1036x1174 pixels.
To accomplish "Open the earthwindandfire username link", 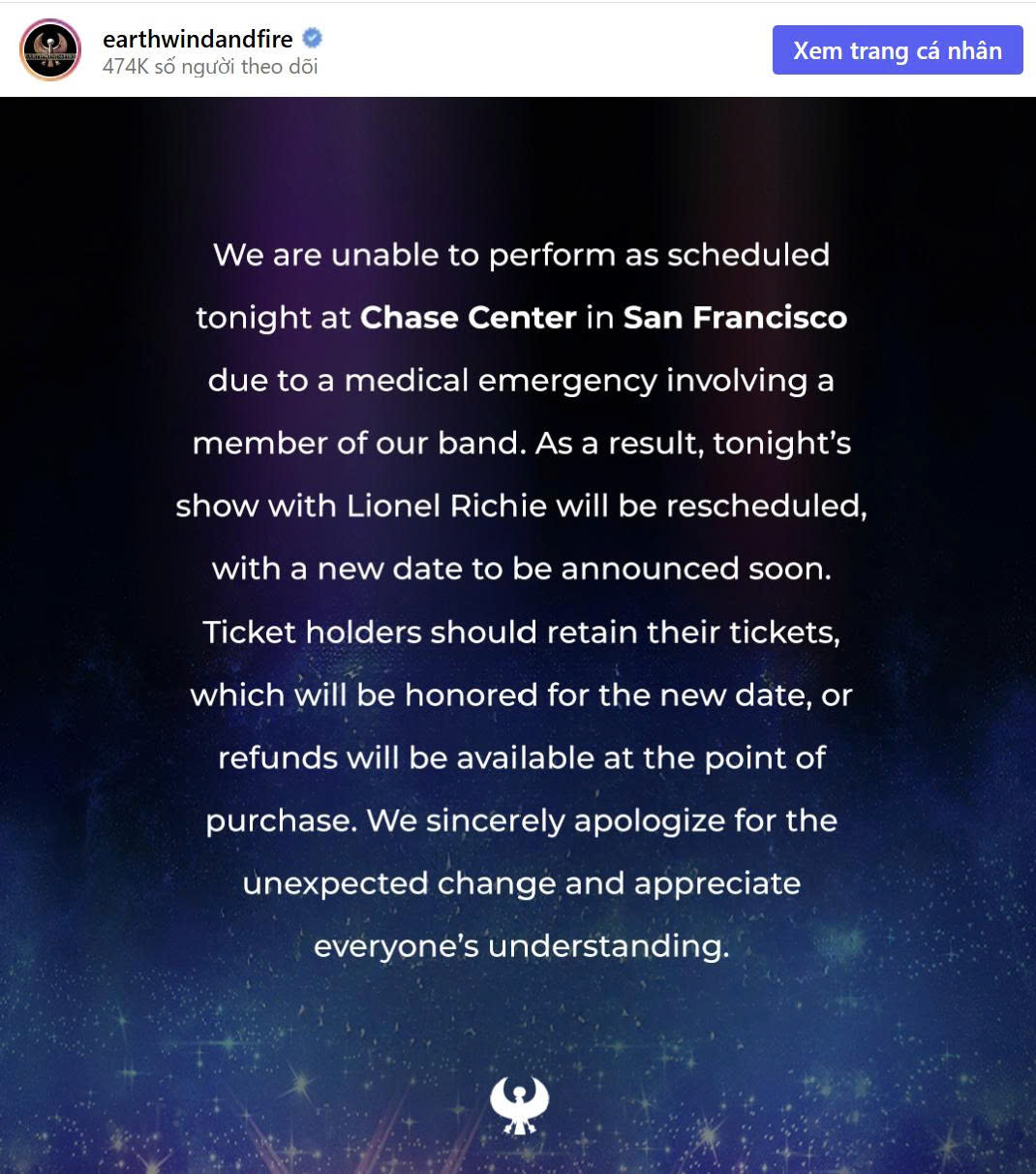I will [198, 39].
